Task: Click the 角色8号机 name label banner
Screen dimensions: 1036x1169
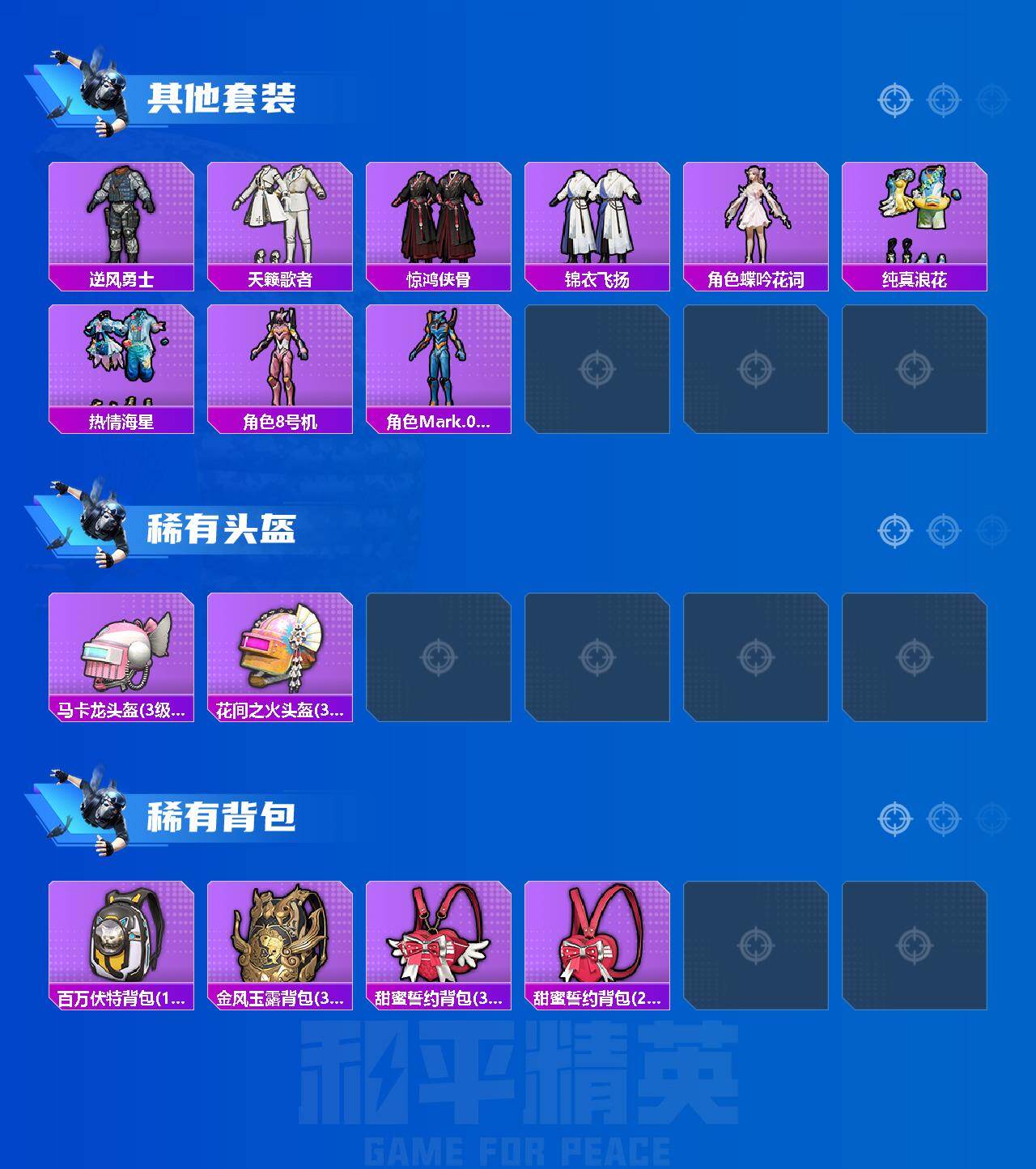Action: coord(279,420)
